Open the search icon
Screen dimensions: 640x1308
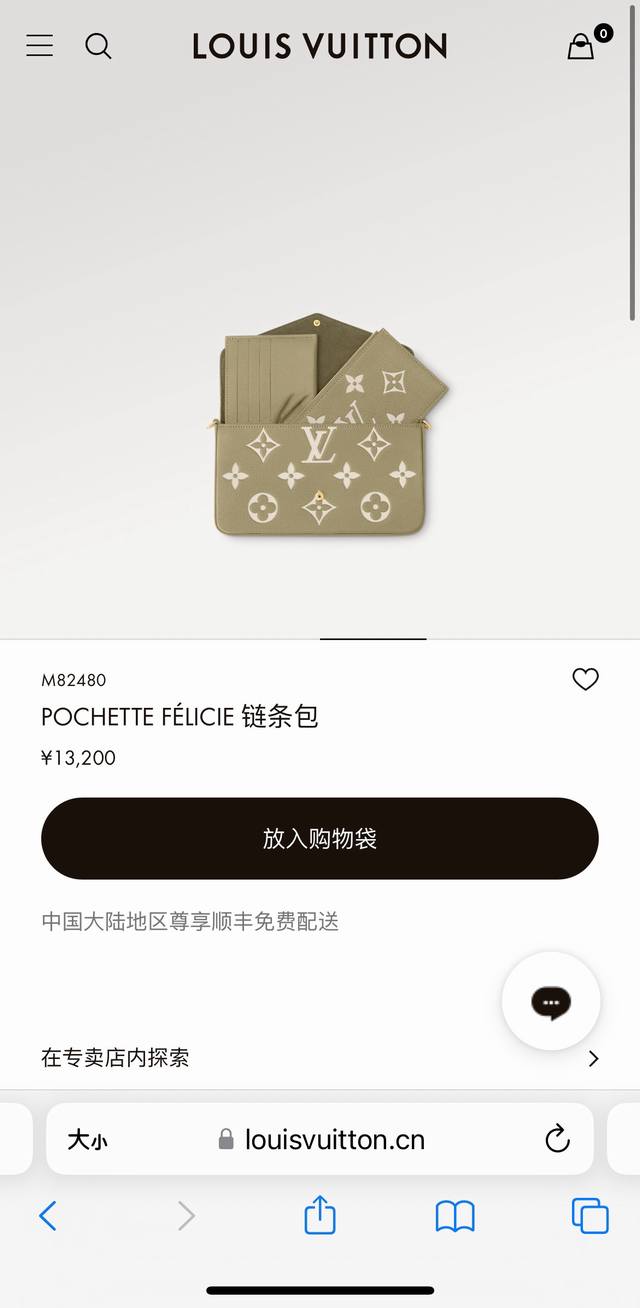tap(98, 46)
